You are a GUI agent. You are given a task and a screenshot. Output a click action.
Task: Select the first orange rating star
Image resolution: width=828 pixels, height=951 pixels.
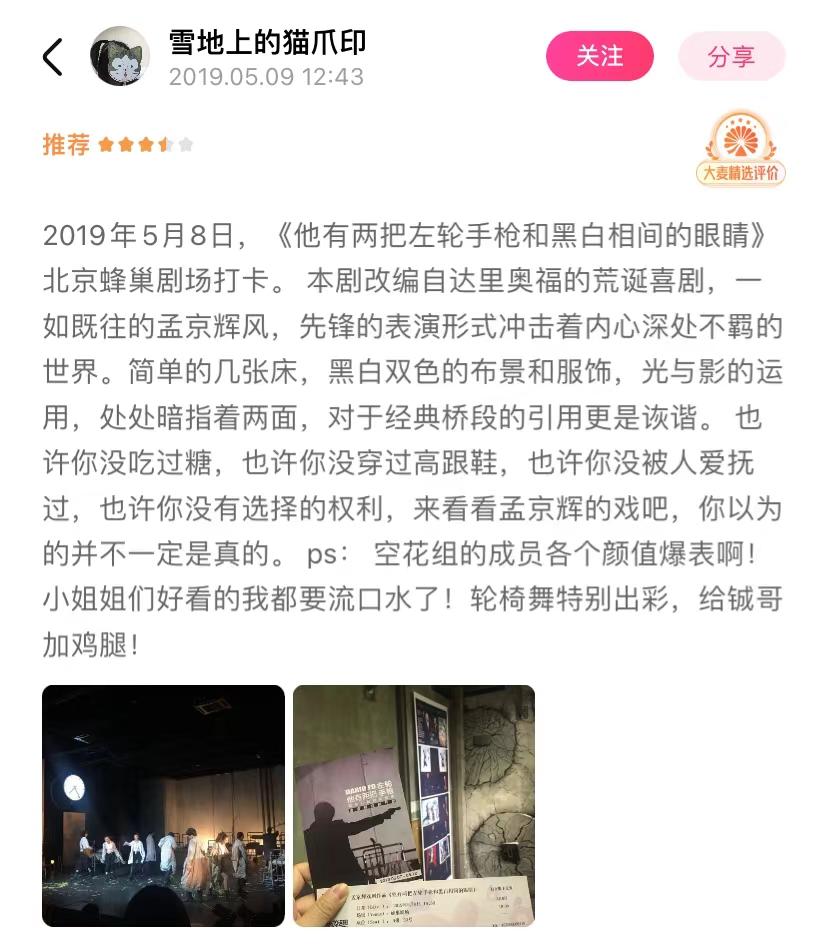click(105, 145)
